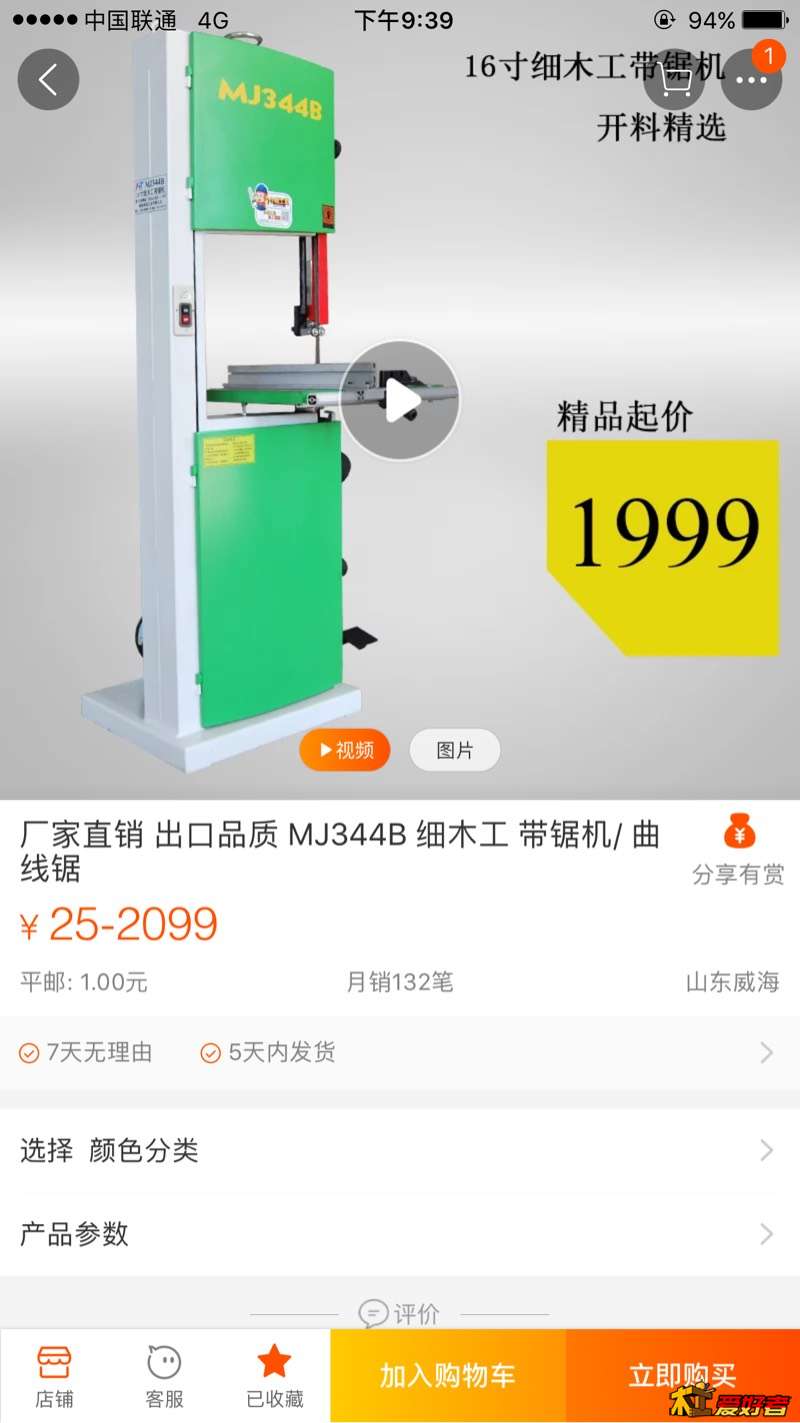Play the product video
This screenshot has height=1423, width=800.
coord(400,401)
